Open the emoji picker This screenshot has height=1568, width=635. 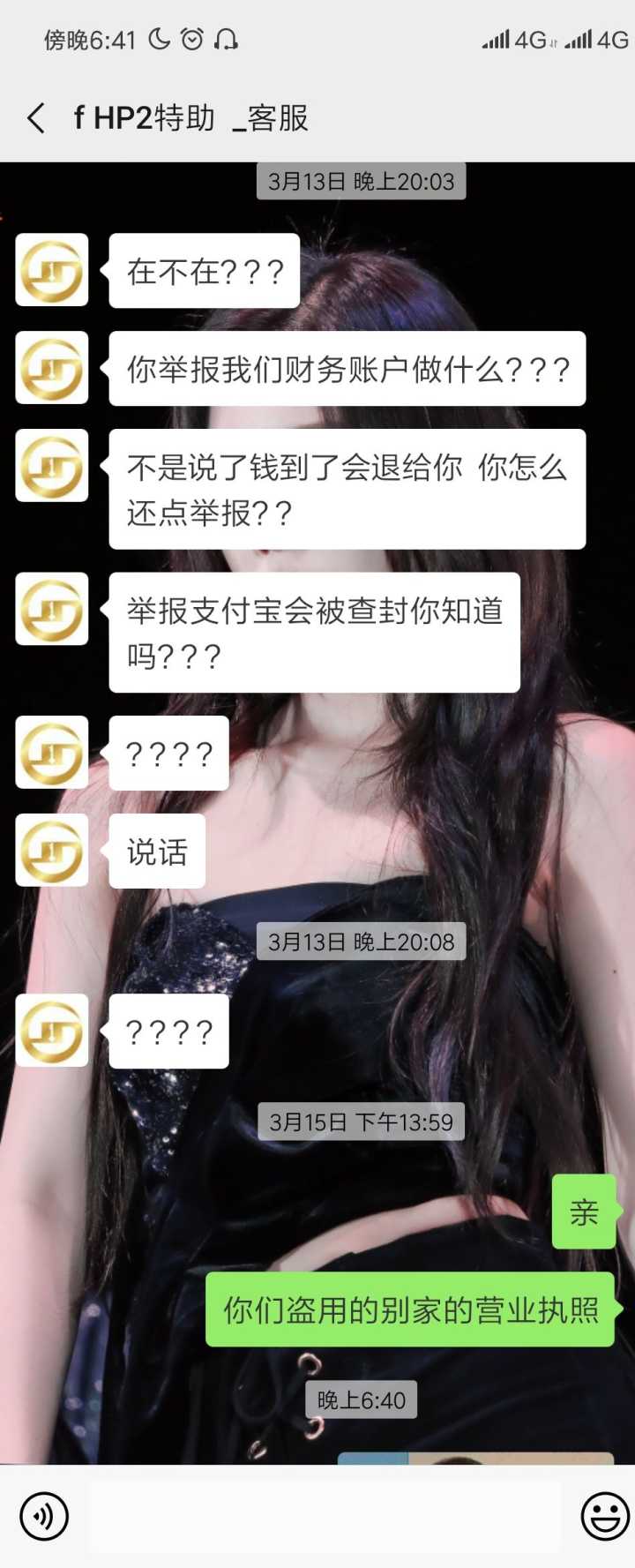[605, 1516]
